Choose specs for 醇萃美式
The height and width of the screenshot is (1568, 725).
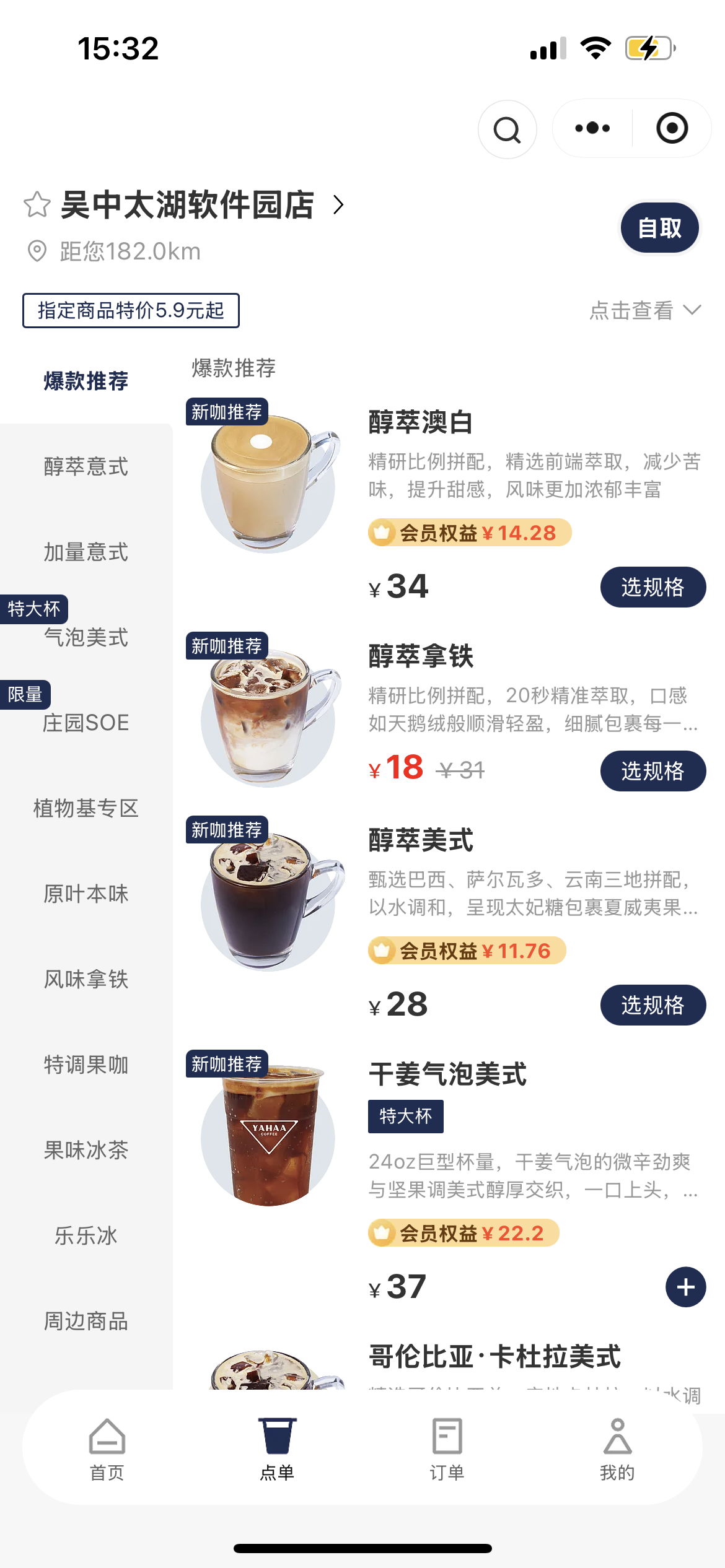click(x=652, y=1004)
